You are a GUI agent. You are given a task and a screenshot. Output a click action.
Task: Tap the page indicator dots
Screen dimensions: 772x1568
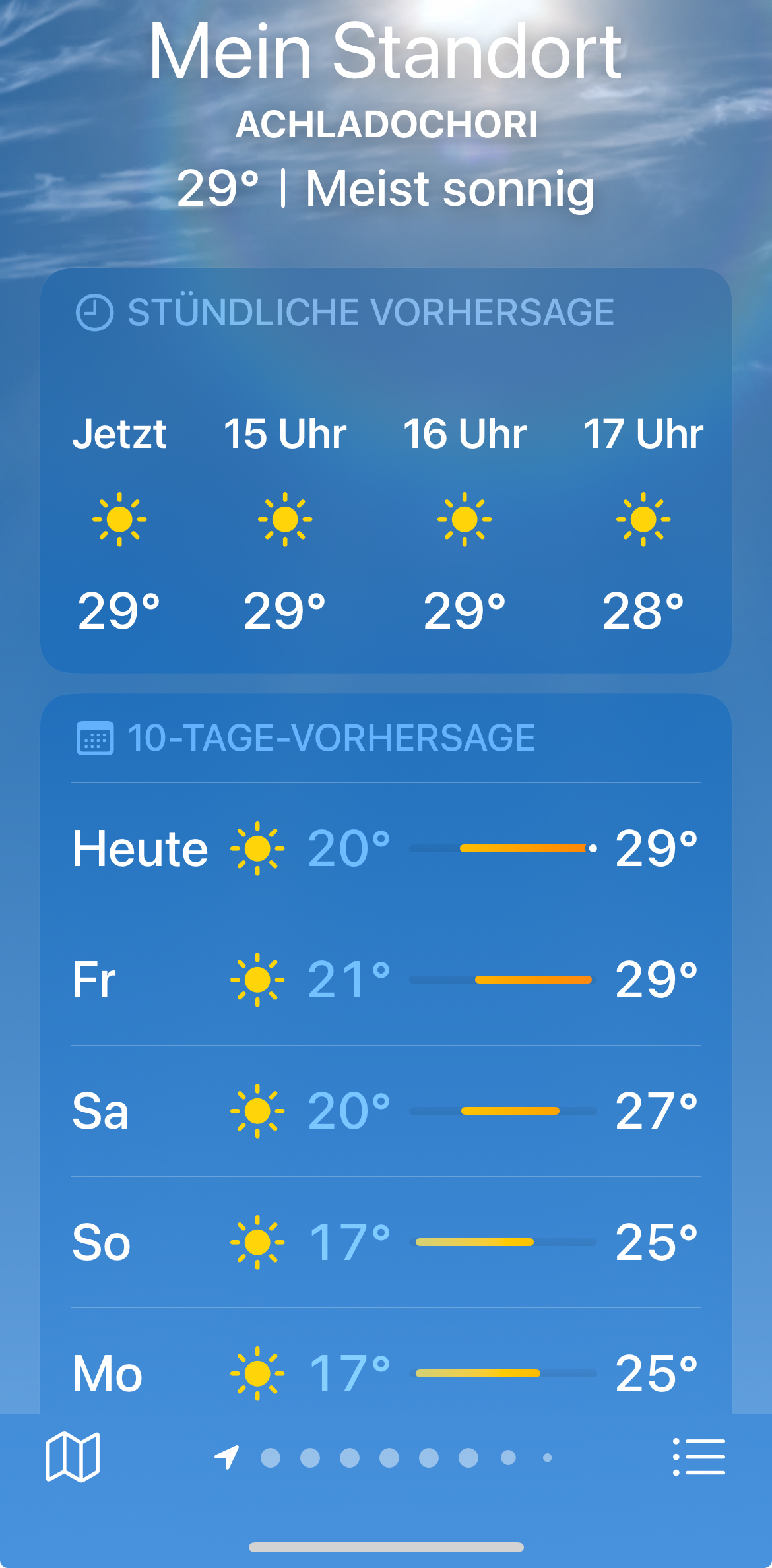(x=384, y=1457)
